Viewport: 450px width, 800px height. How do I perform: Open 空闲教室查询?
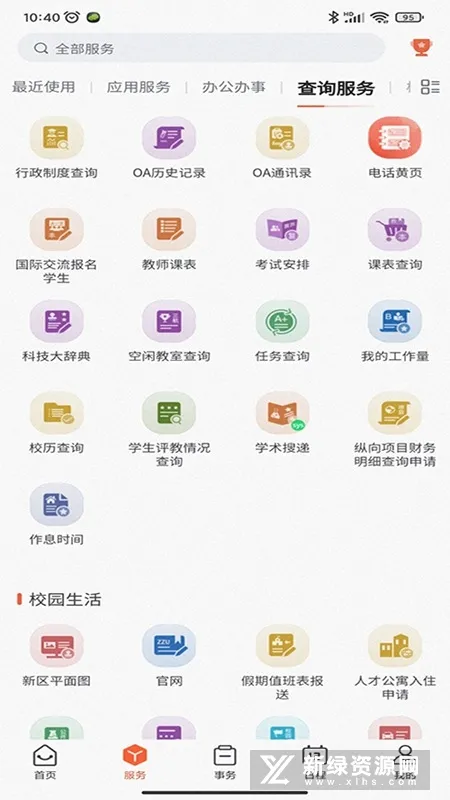click(x=169, y=332)
